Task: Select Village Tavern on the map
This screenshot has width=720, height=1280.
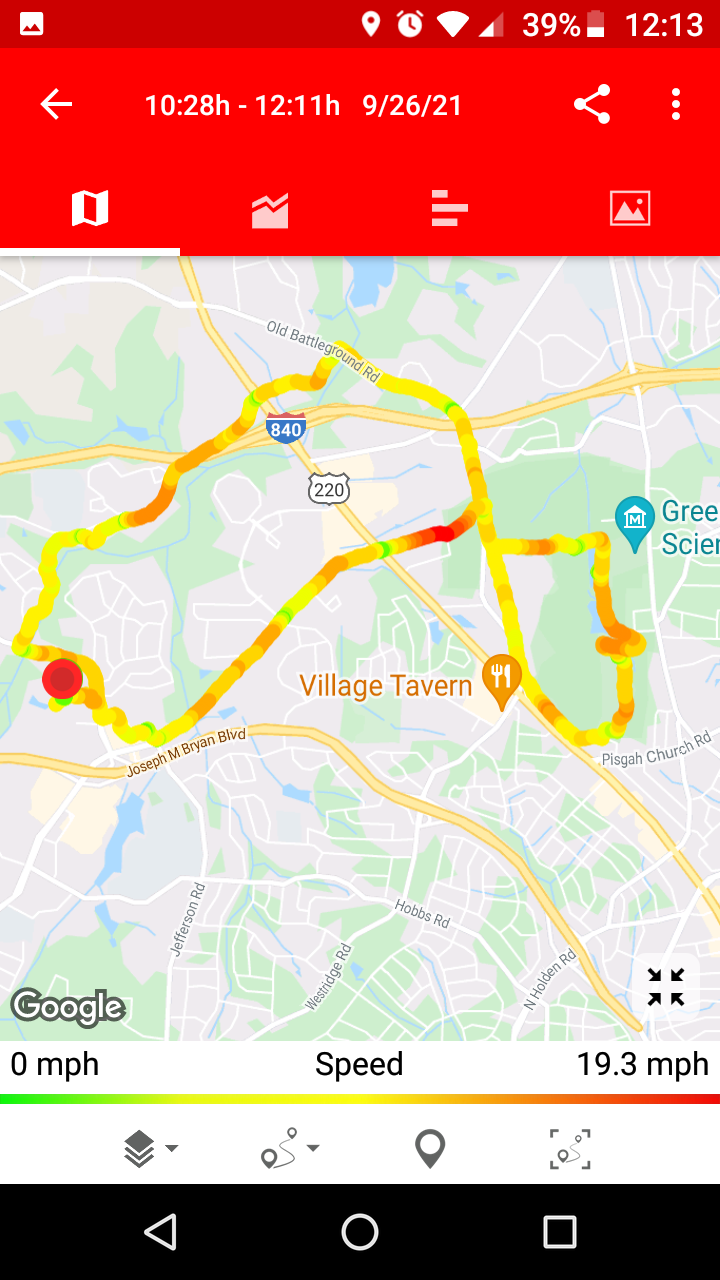Action: 501,679
